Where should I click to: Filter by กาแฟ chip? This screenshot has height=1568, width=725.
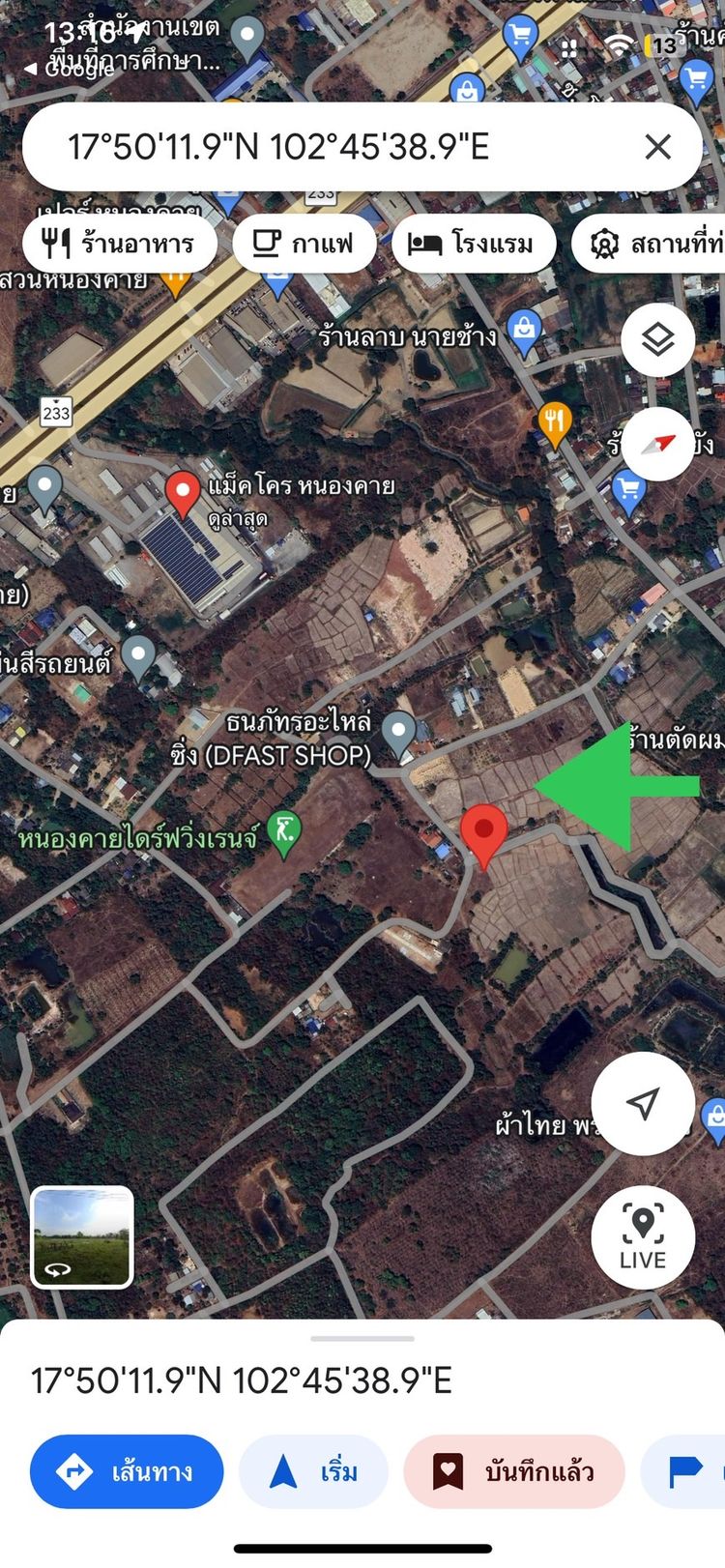pyautogui.click(x=304, y=244)
